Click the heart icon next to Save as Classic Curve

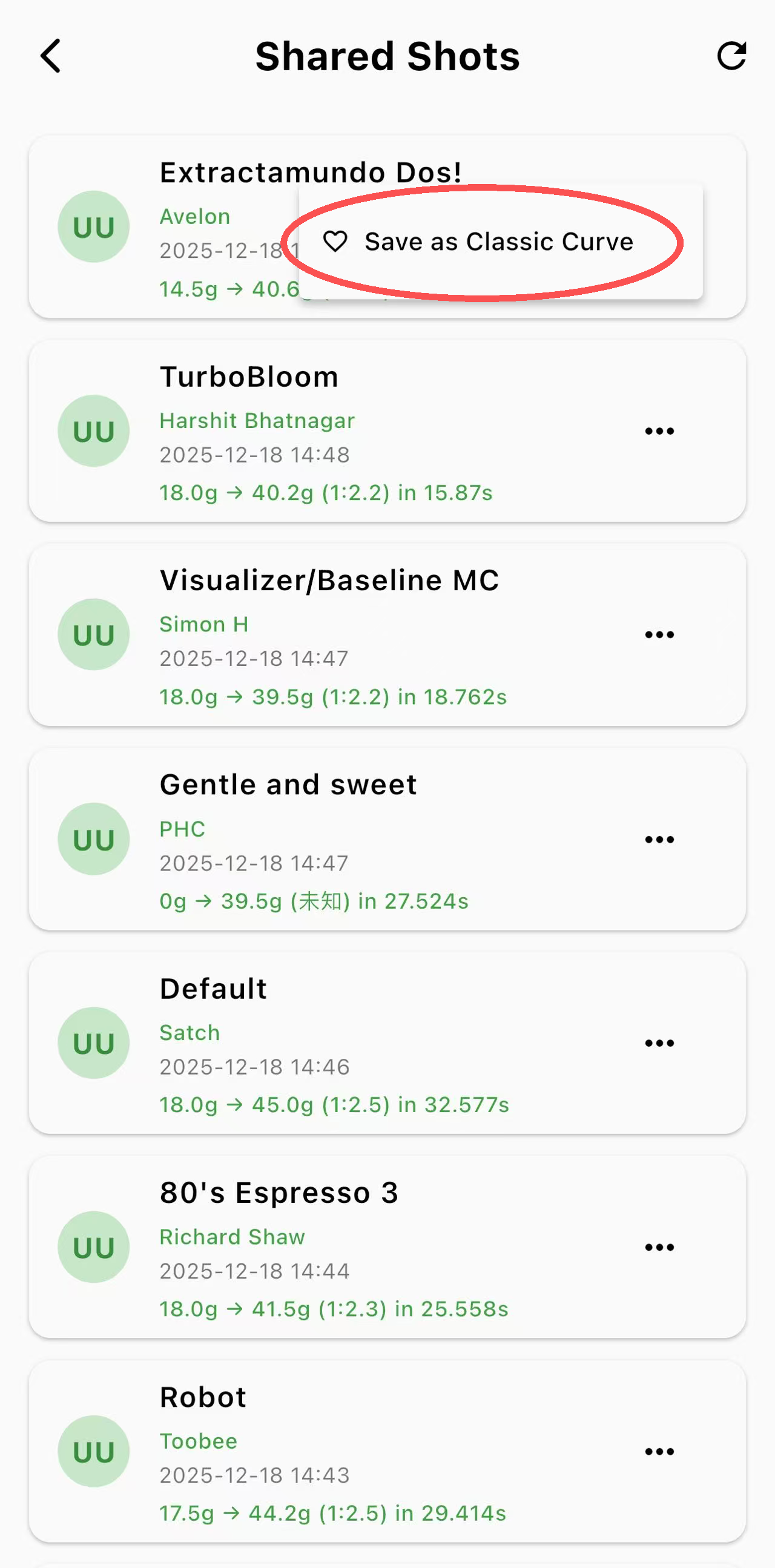coord(336,241)
